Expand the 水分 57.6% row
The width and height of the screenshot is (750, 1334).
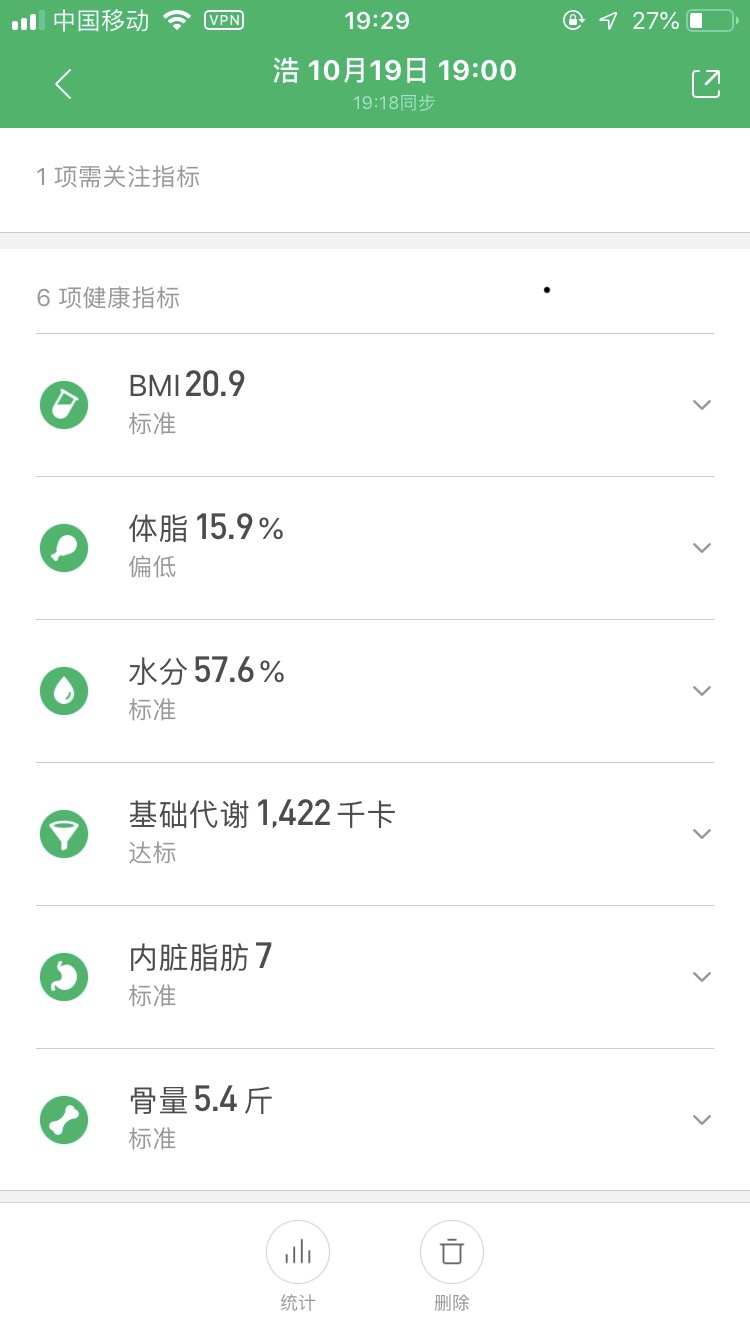tap(375, 691)
